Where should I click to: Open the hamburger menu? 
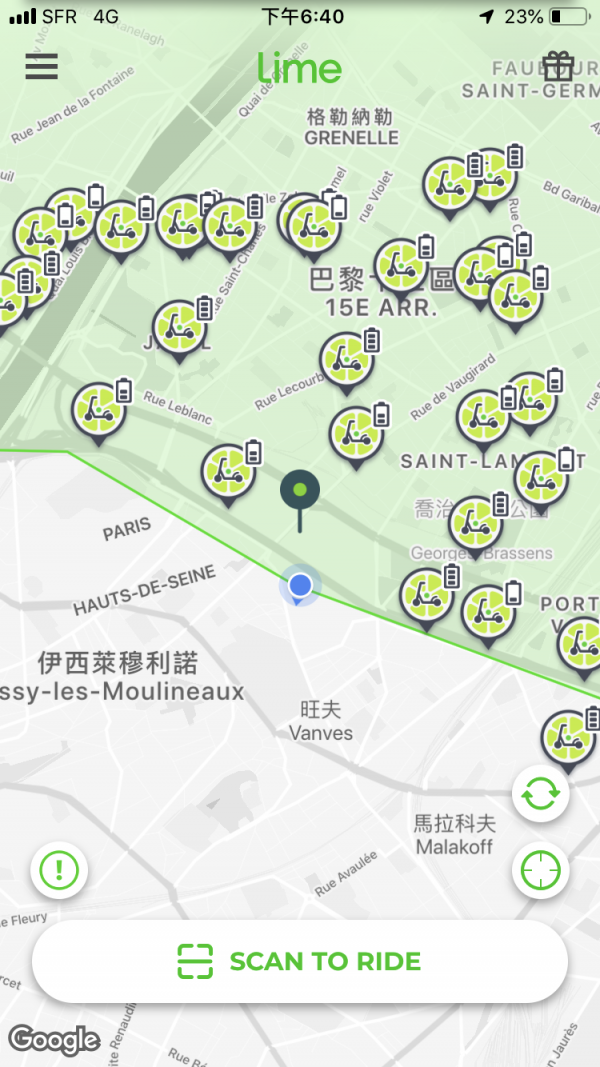coord(42,66)
